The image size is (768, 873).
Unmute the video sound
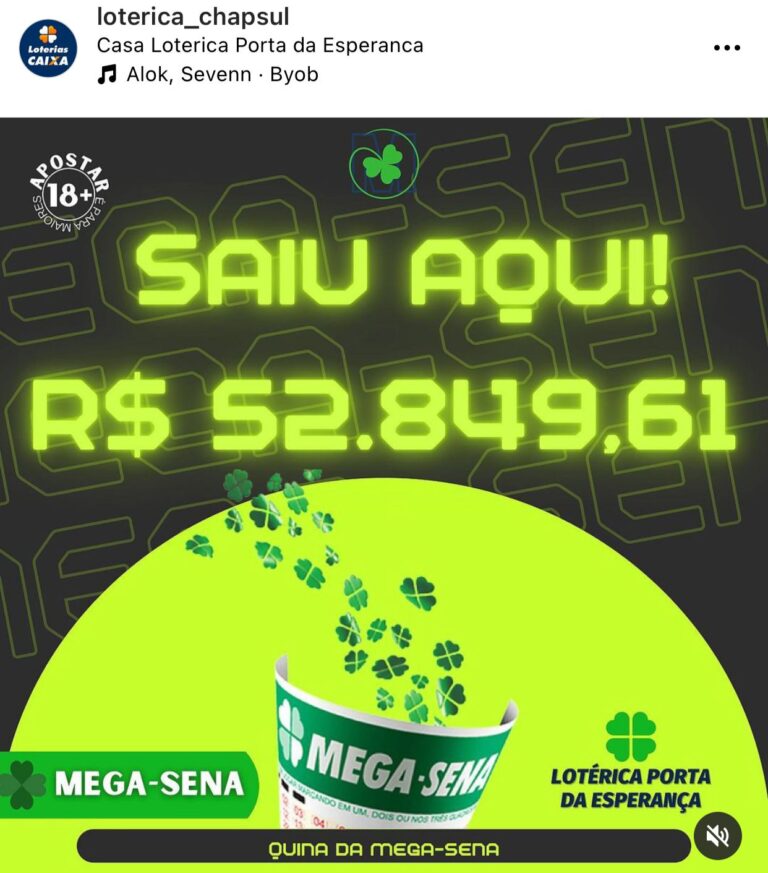coord(718,836)
